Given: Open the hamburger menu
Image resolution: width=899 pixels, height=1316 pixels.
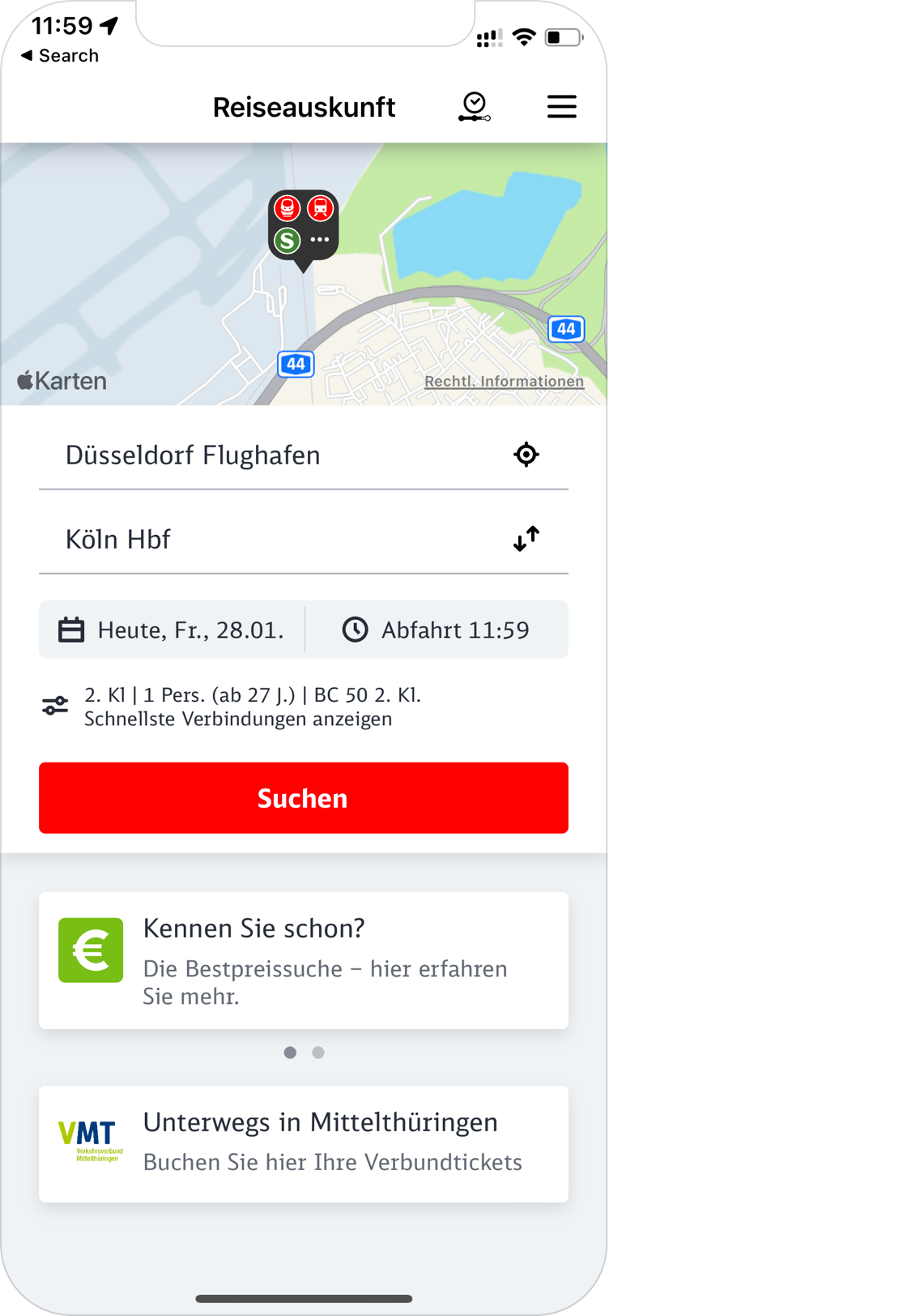Looking at the screenshot, I should (561, 107).
